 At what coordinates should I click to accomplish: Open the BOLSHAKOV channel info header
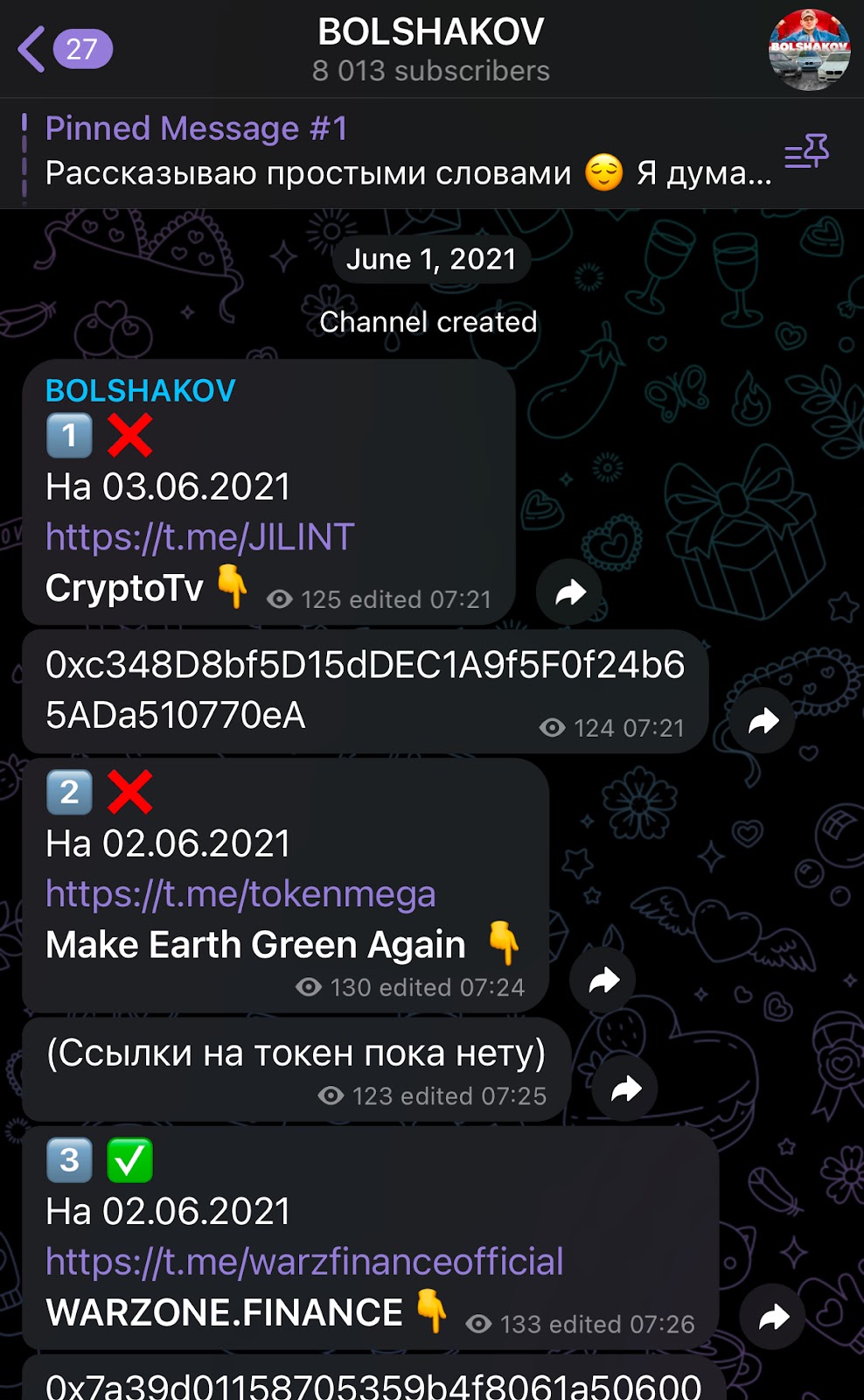[x=430, y=49]
